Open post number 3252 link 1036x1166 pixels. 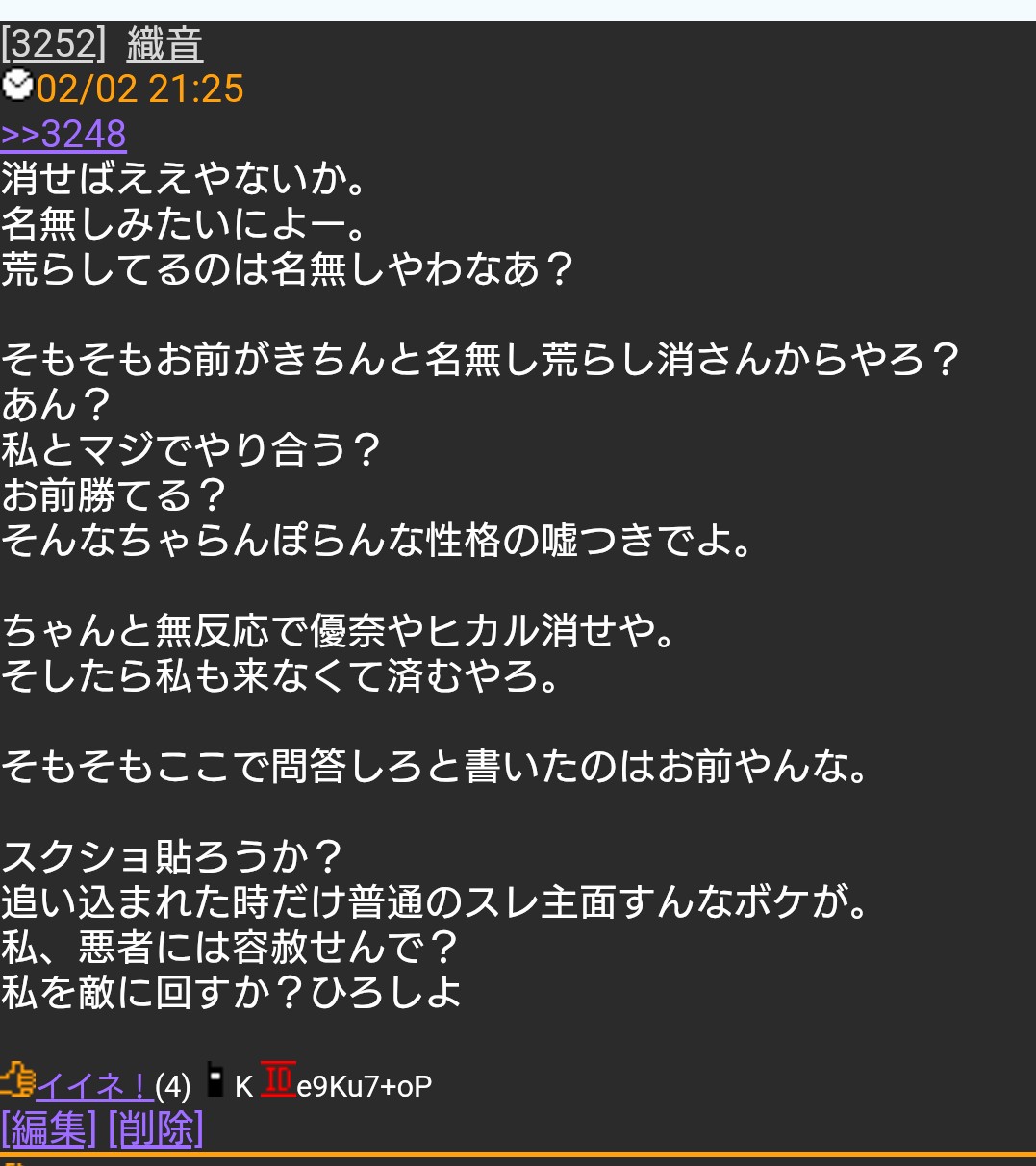coord(54,45)
